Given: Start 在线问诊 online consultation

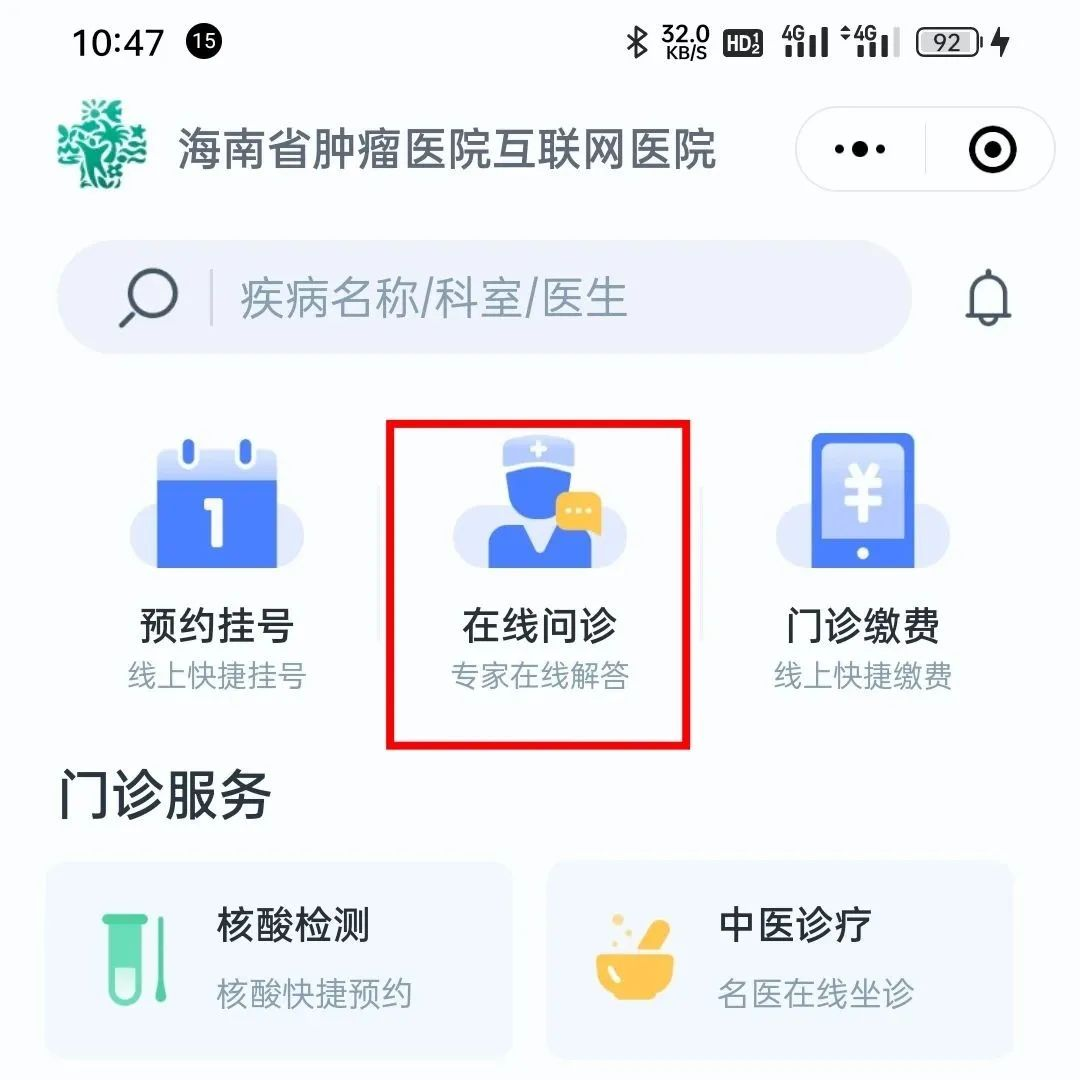Looking at the screenshot, I should 539,560.
